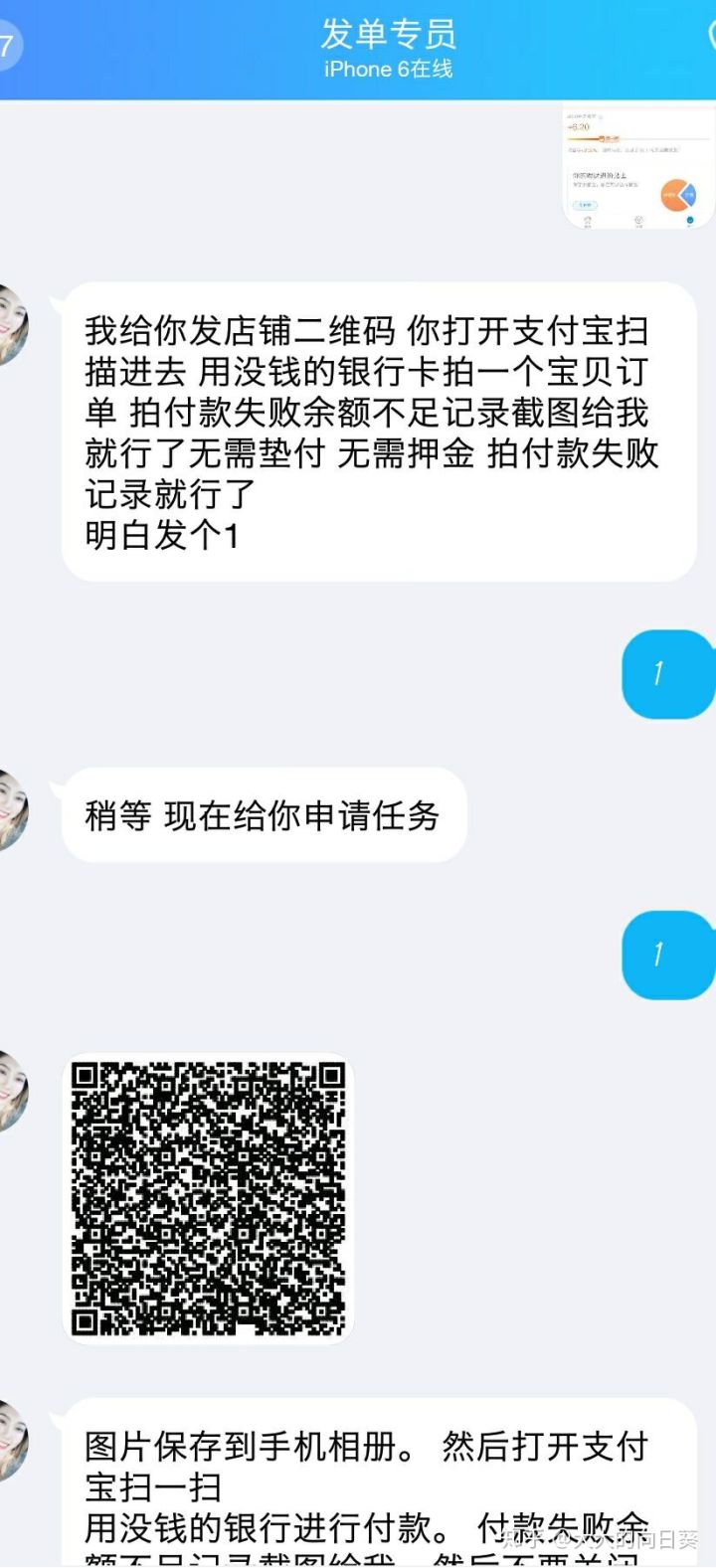
Task: Open the screenshot image sent at chat top
Action: coord(638,168)
